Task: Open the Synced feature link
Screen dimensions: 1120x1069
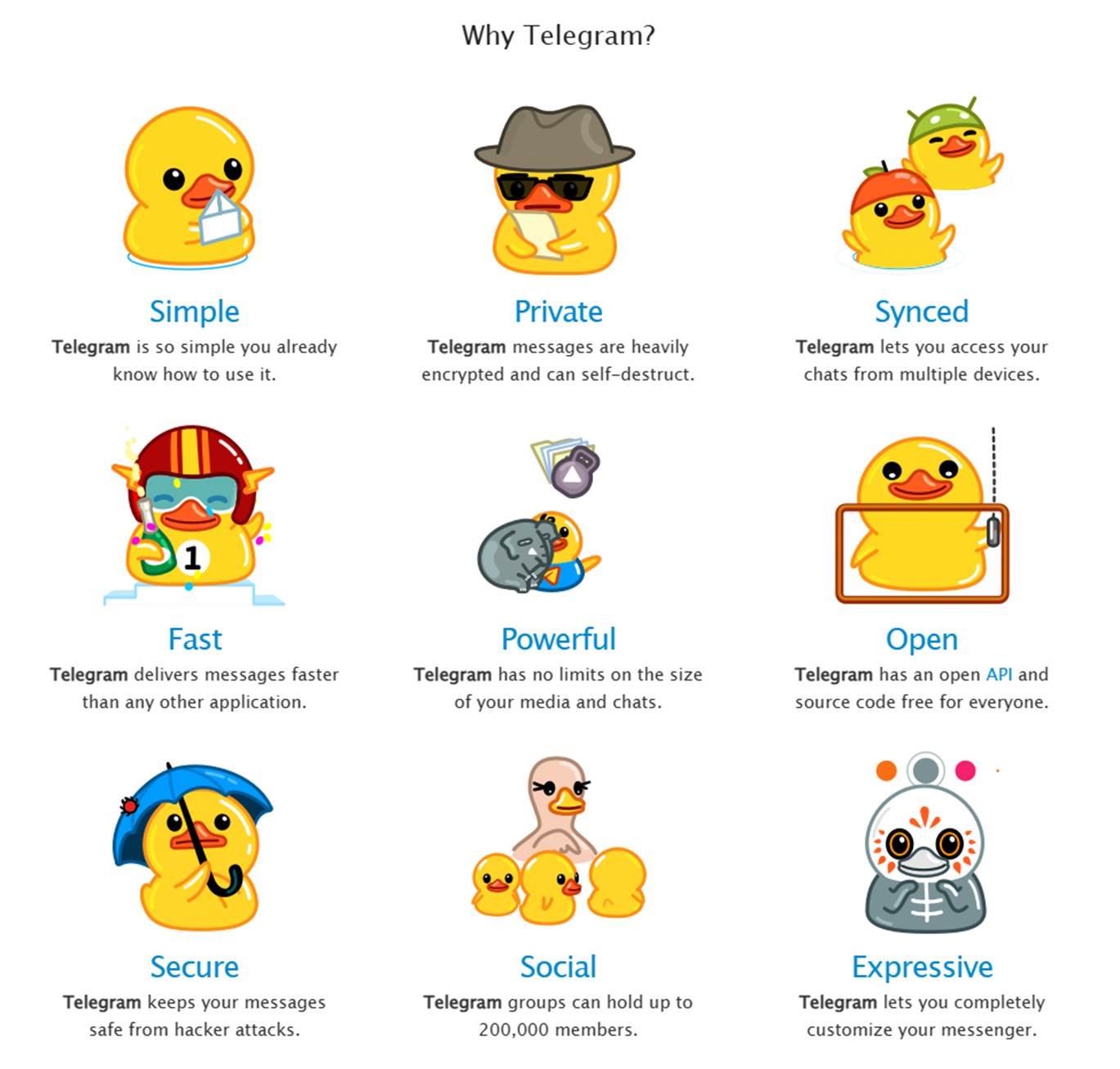Action: (x=921, y=312)
